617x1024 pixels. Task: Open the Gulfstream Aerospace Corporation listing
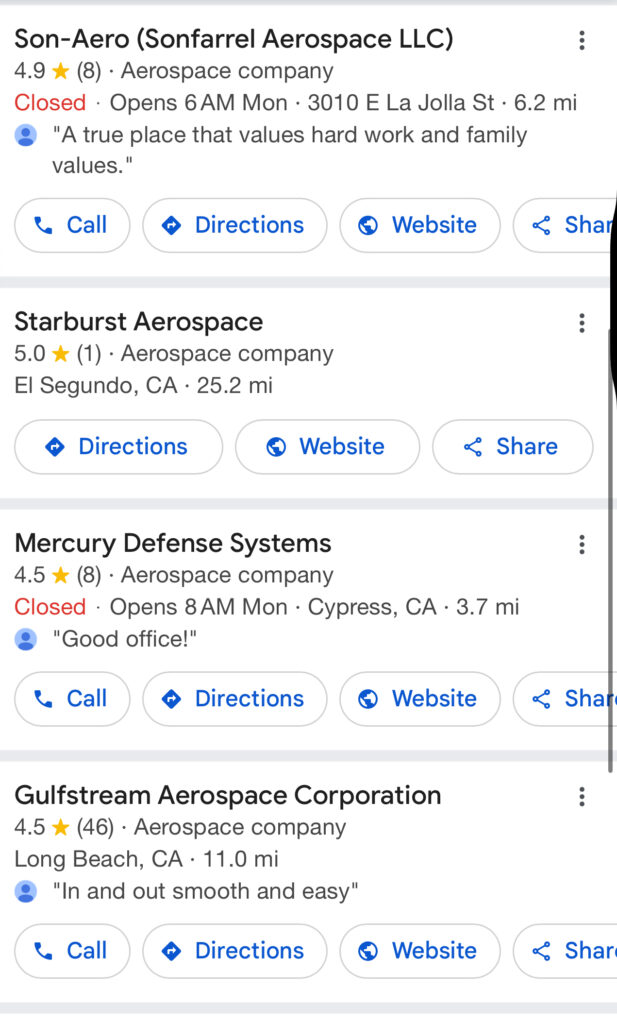point(228,795)
